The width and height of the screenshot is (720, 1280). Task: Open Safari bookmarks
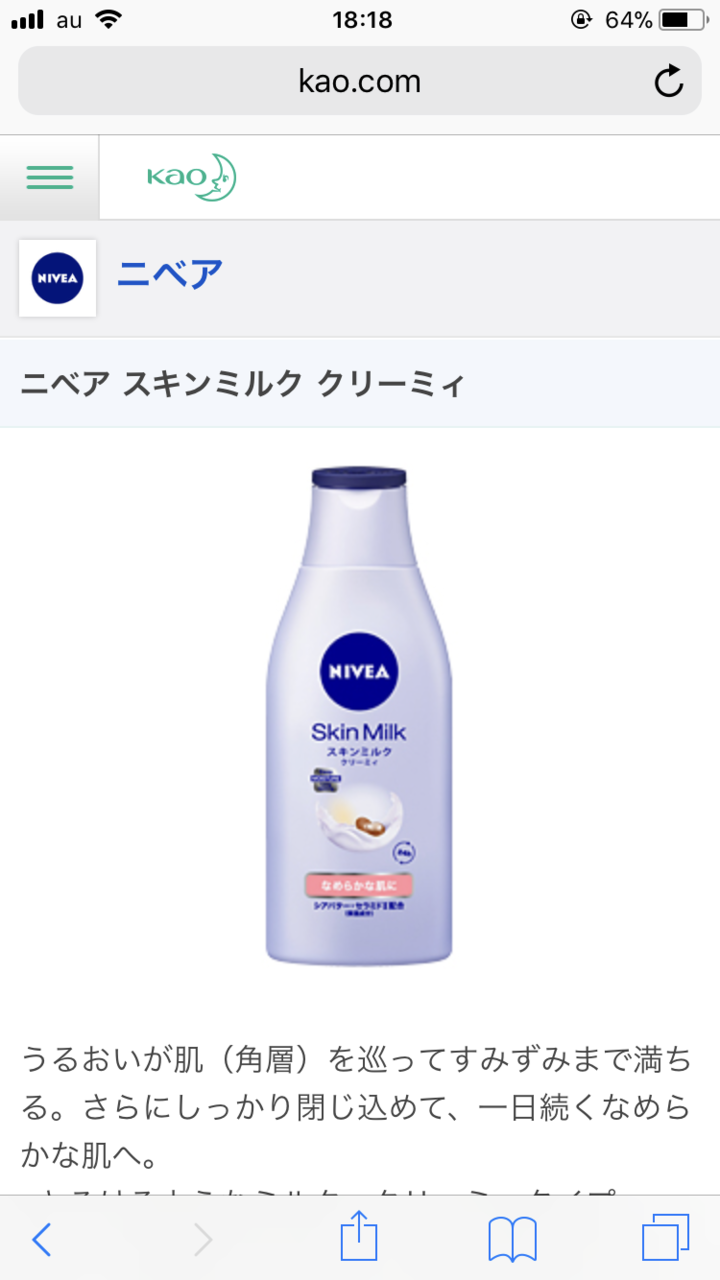click(512, 1240)
